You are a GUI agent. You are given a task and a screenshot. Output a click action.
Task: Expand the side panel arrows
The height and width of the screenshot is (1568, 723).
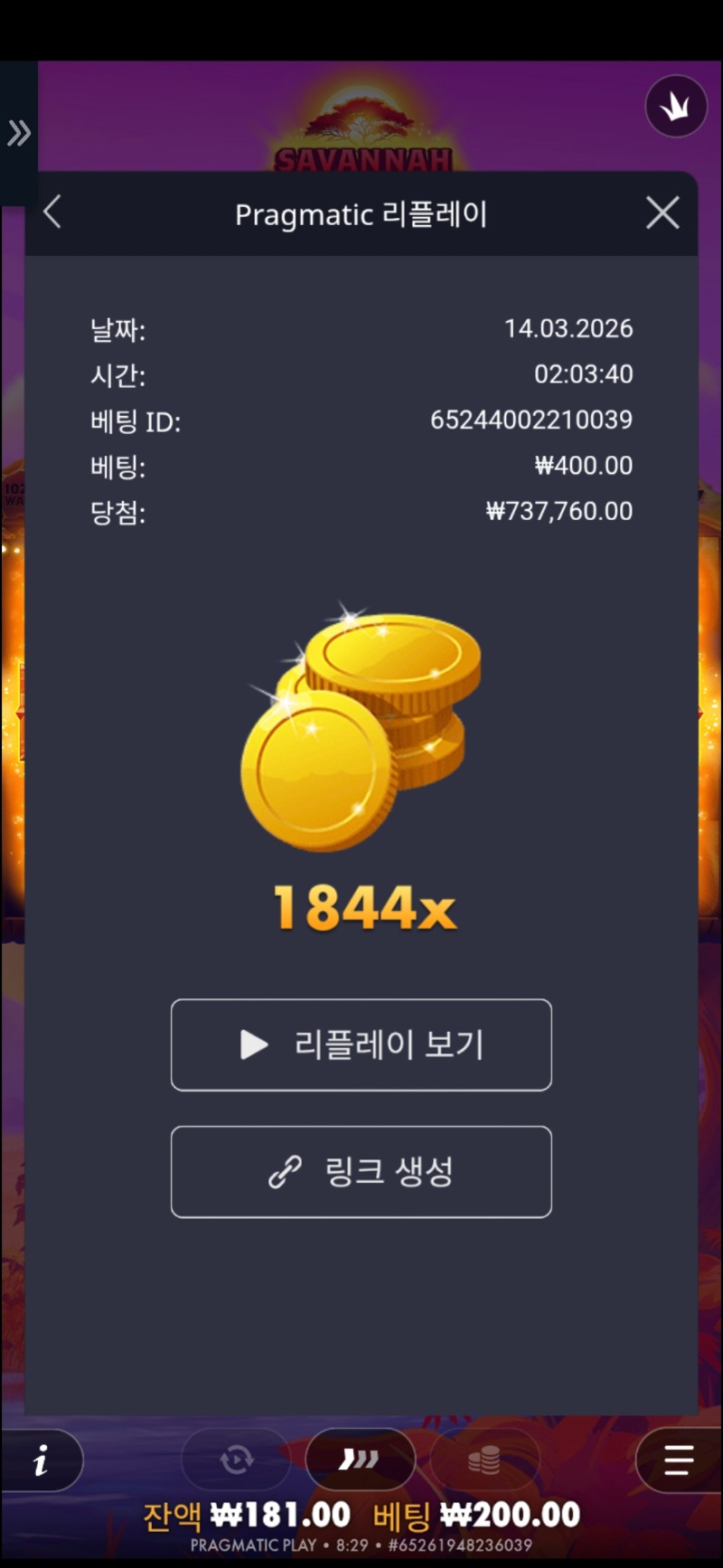(19, 134)
